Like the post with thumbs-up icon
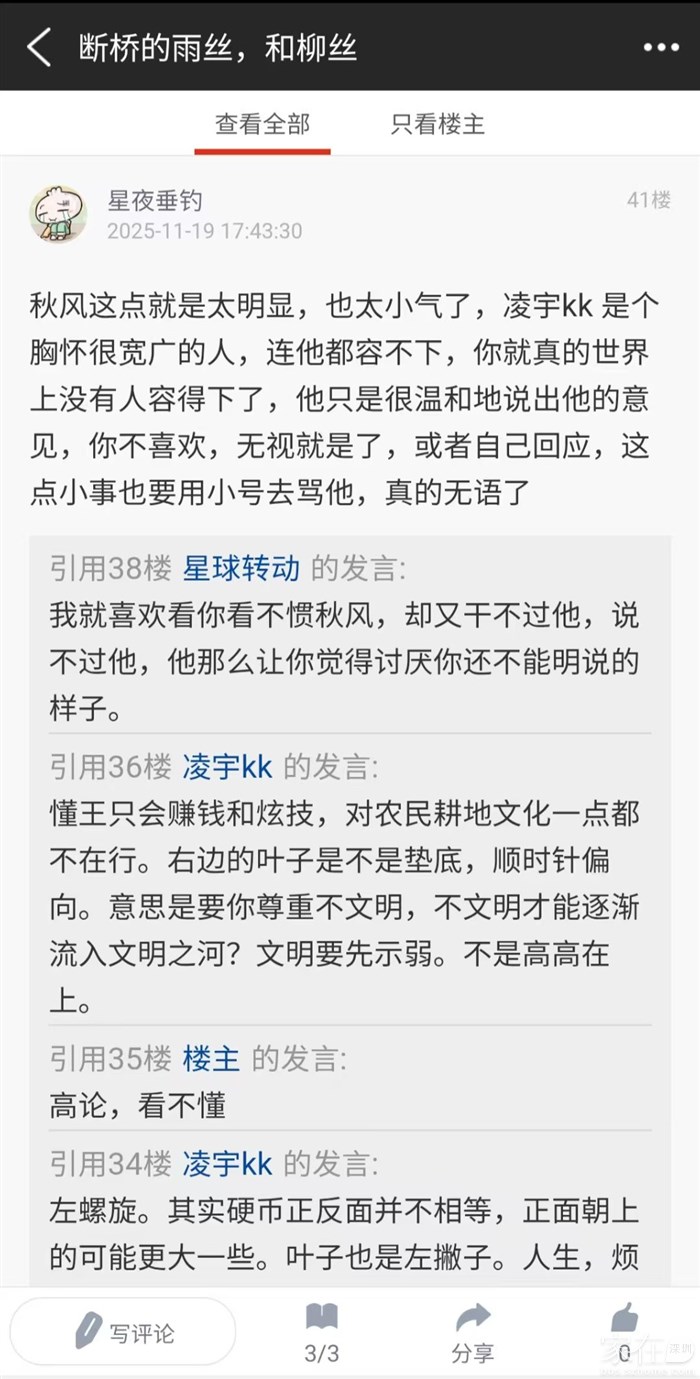Image resolution: width=700 pixels, height=1379 pixels. [x=624, y=1333]
